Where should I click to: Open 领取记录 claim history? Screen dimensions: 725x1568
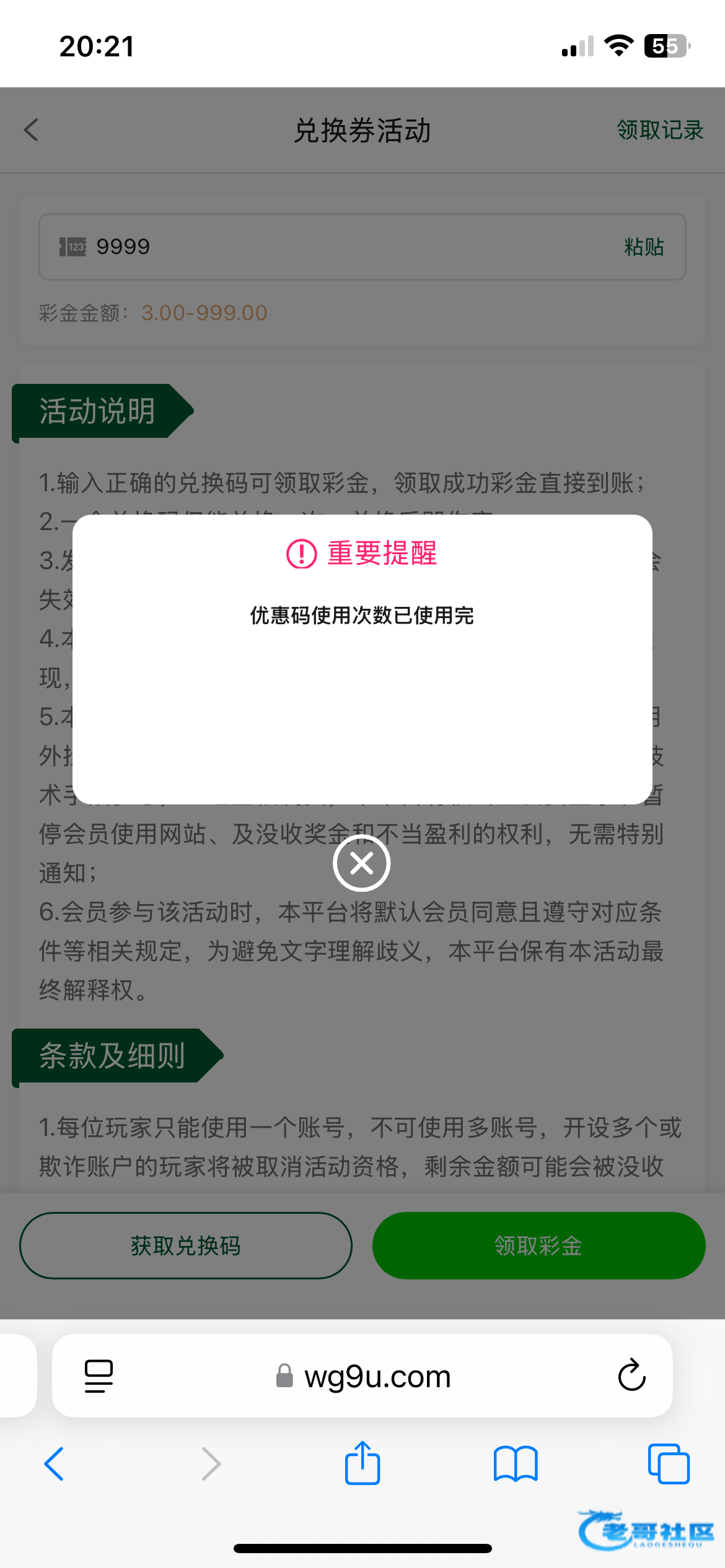(660, 130)
